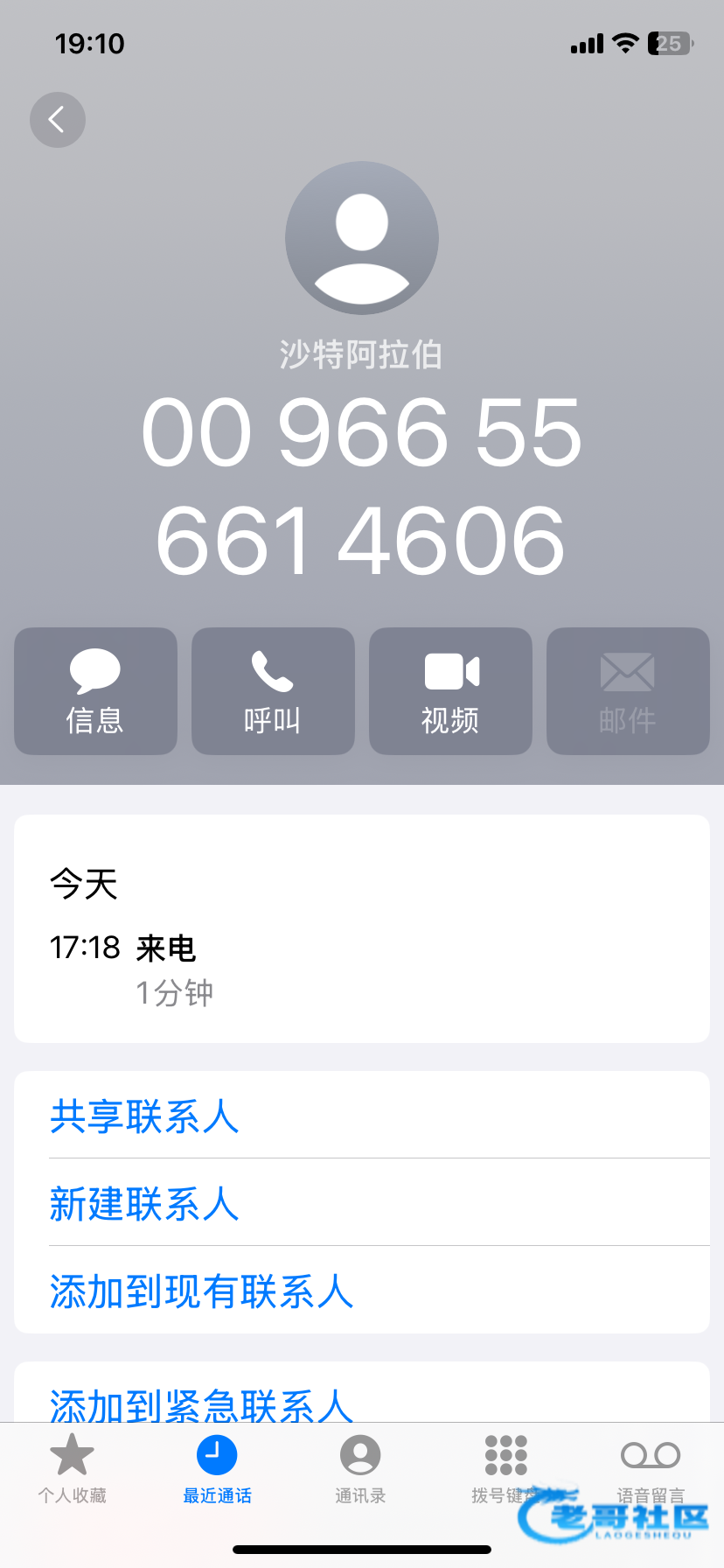Switch to the 通讯录 tab
The width and height of the screenshot is (724, 1568).
pyautogui.click(x=360, y=1469)
